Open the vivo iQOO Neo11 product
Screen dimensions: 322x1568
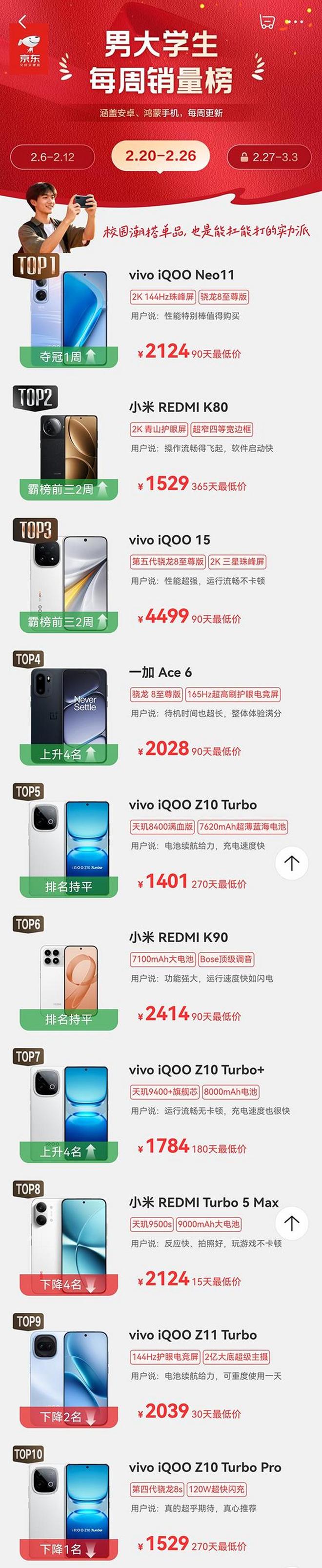[181, 275]
